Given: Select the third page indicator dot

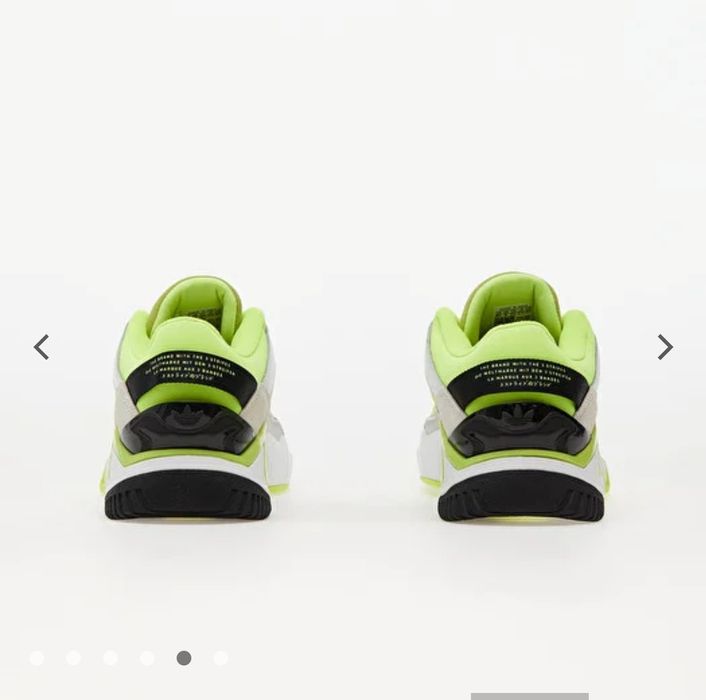Looking at the screenshot, I should [x=111, y=658].
